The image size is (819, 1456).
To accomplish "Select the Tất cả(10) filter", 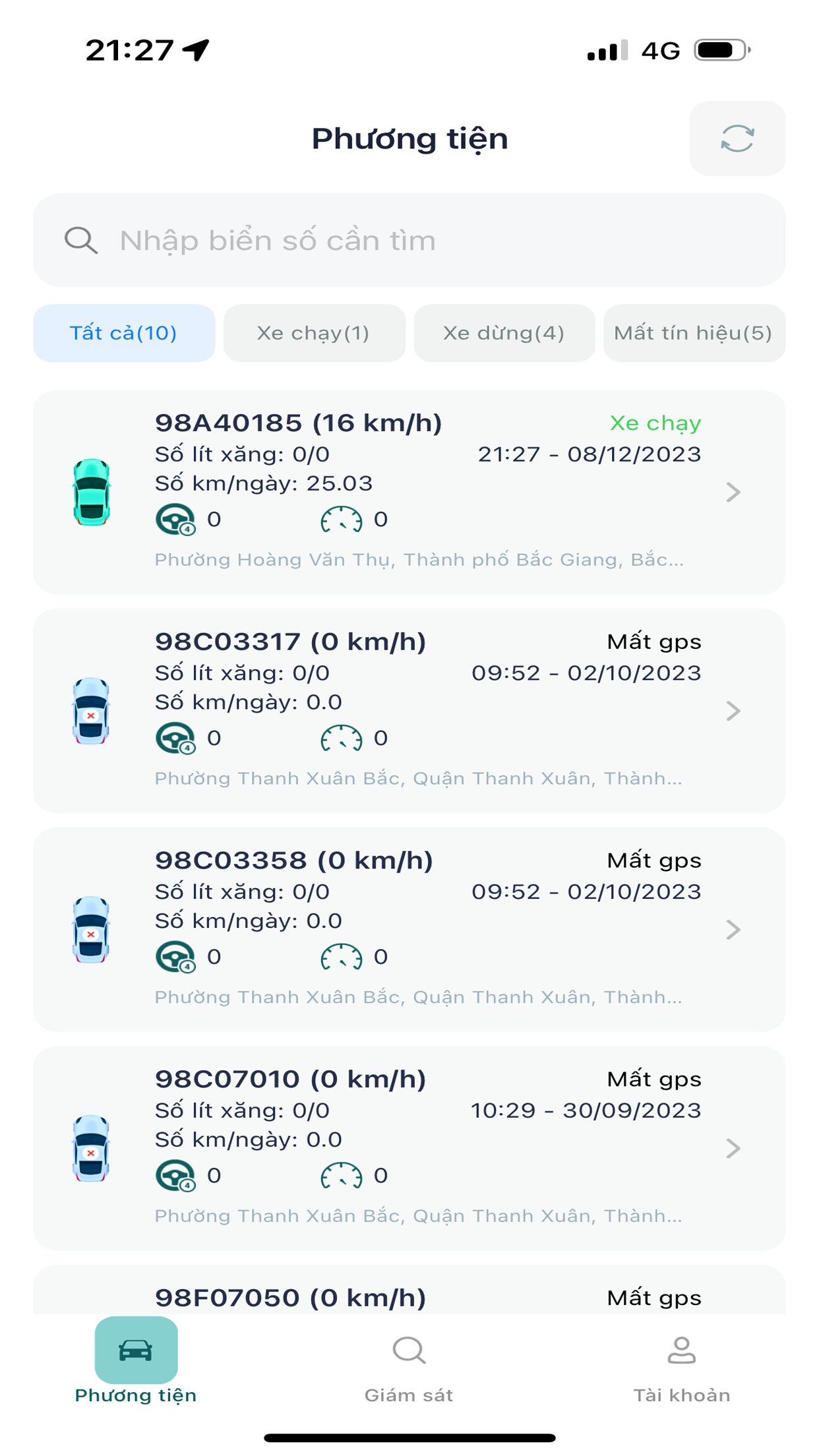I will pos(124,333).
